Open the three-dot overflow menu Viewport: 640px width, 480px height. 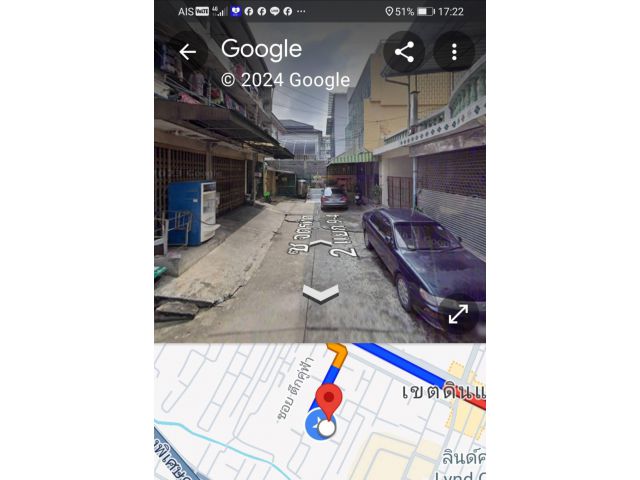454,52
